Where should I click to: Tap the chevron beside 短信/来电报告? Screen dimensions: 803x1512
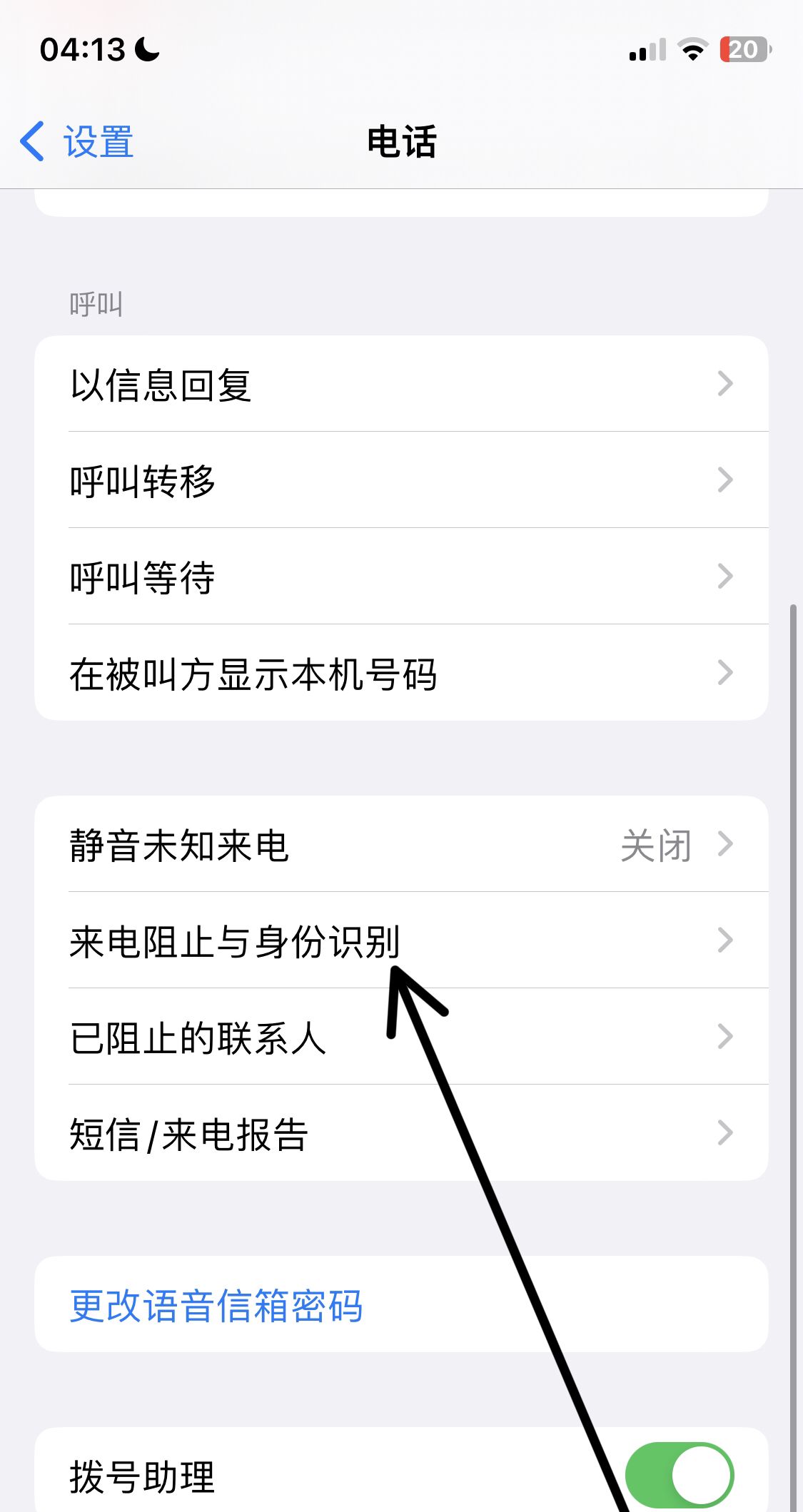click(727, 1134)
